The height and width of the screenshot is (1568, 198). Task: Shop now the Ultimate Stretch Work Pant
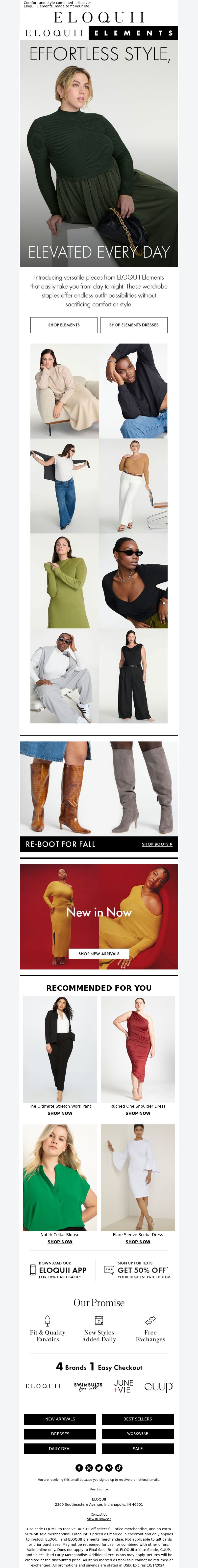[60, 1113]
